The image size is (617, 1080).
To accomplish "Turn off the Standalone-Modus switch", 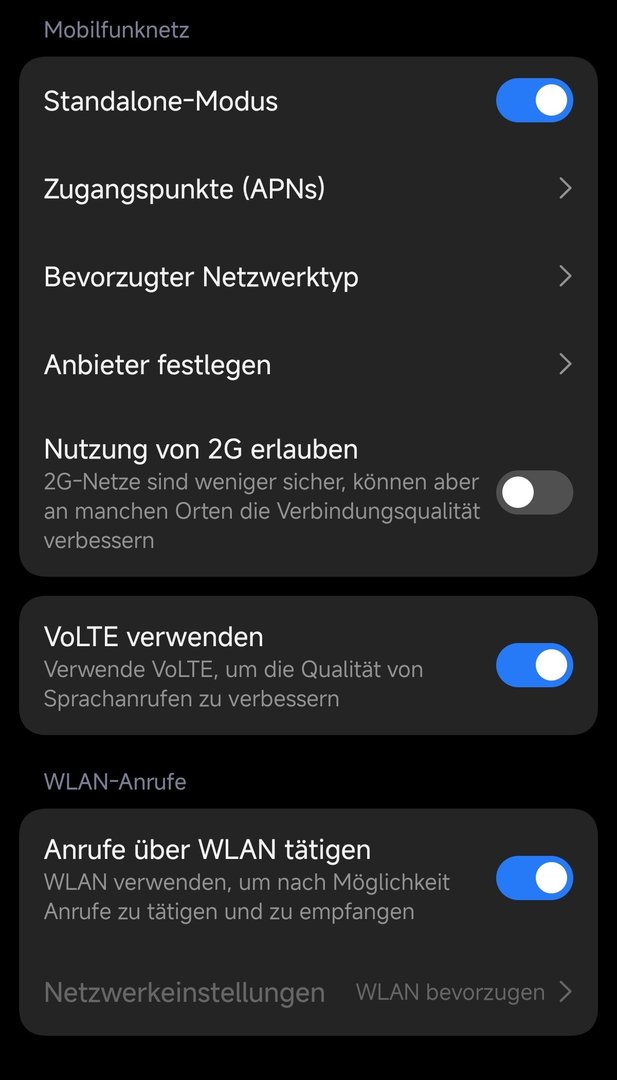I will [534, 101].
